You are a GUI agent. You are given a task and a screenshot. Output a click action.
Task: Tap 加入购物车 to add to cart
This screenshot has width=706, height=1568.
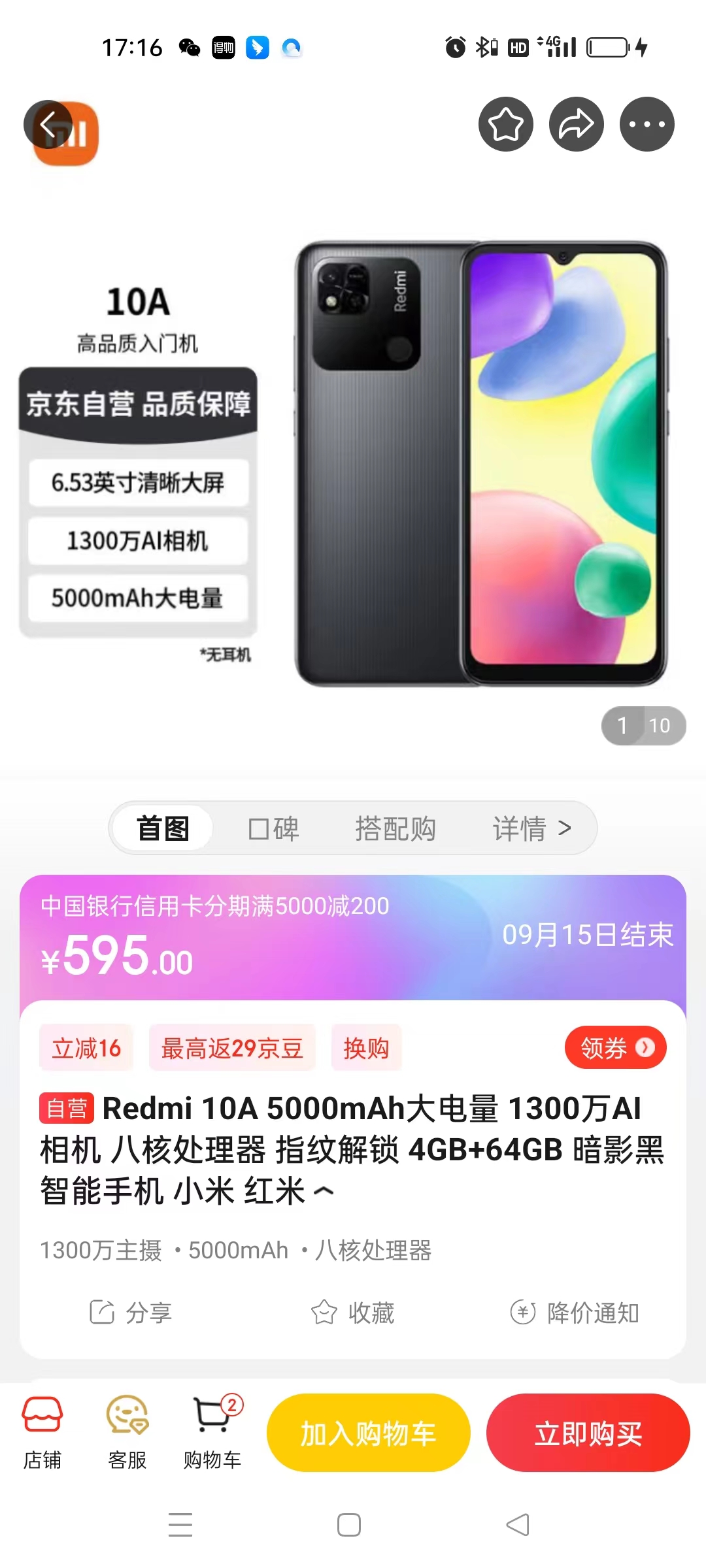(368, 1433)
